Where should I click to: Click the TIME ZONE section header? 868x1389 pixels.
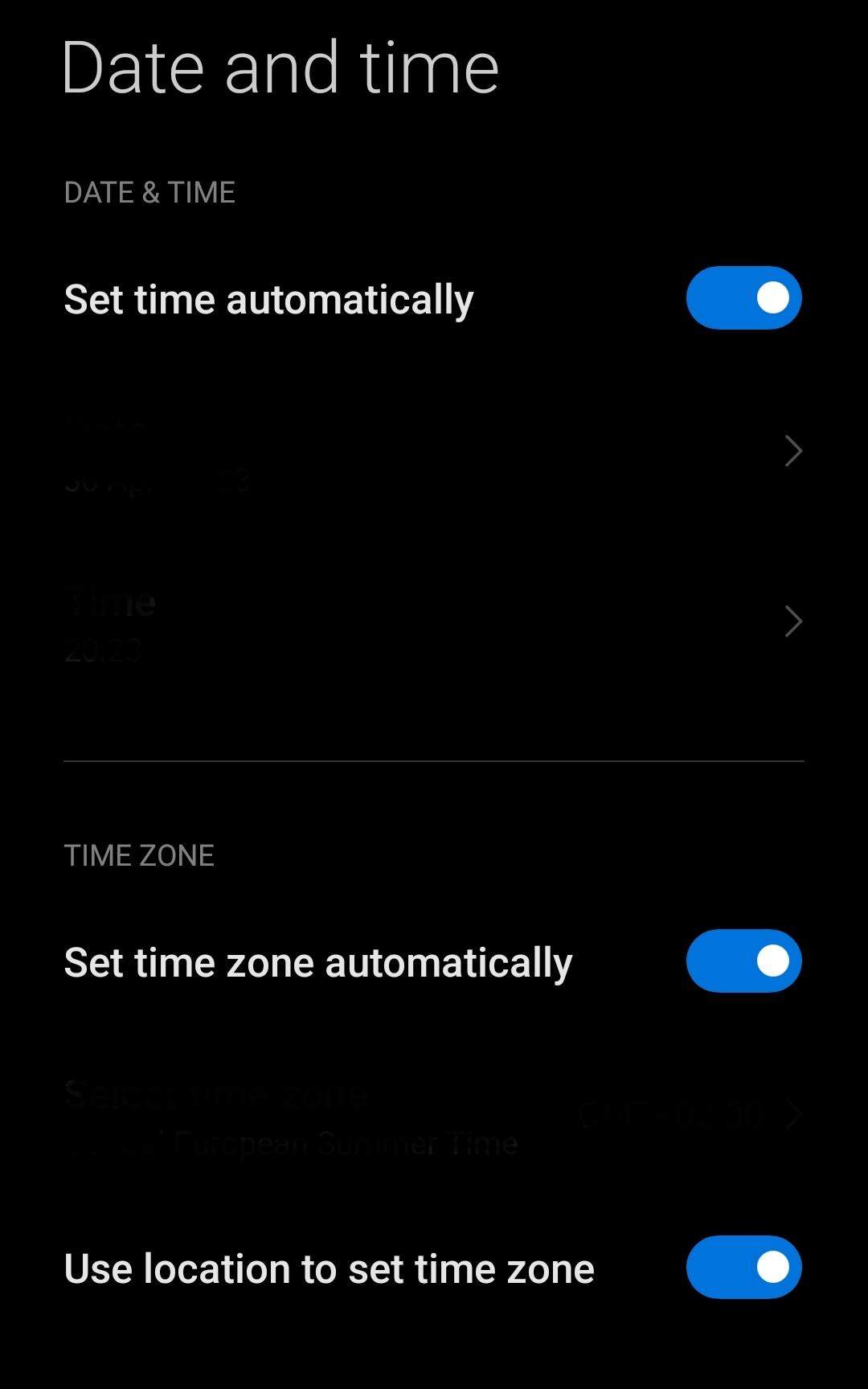coord(140,855)
